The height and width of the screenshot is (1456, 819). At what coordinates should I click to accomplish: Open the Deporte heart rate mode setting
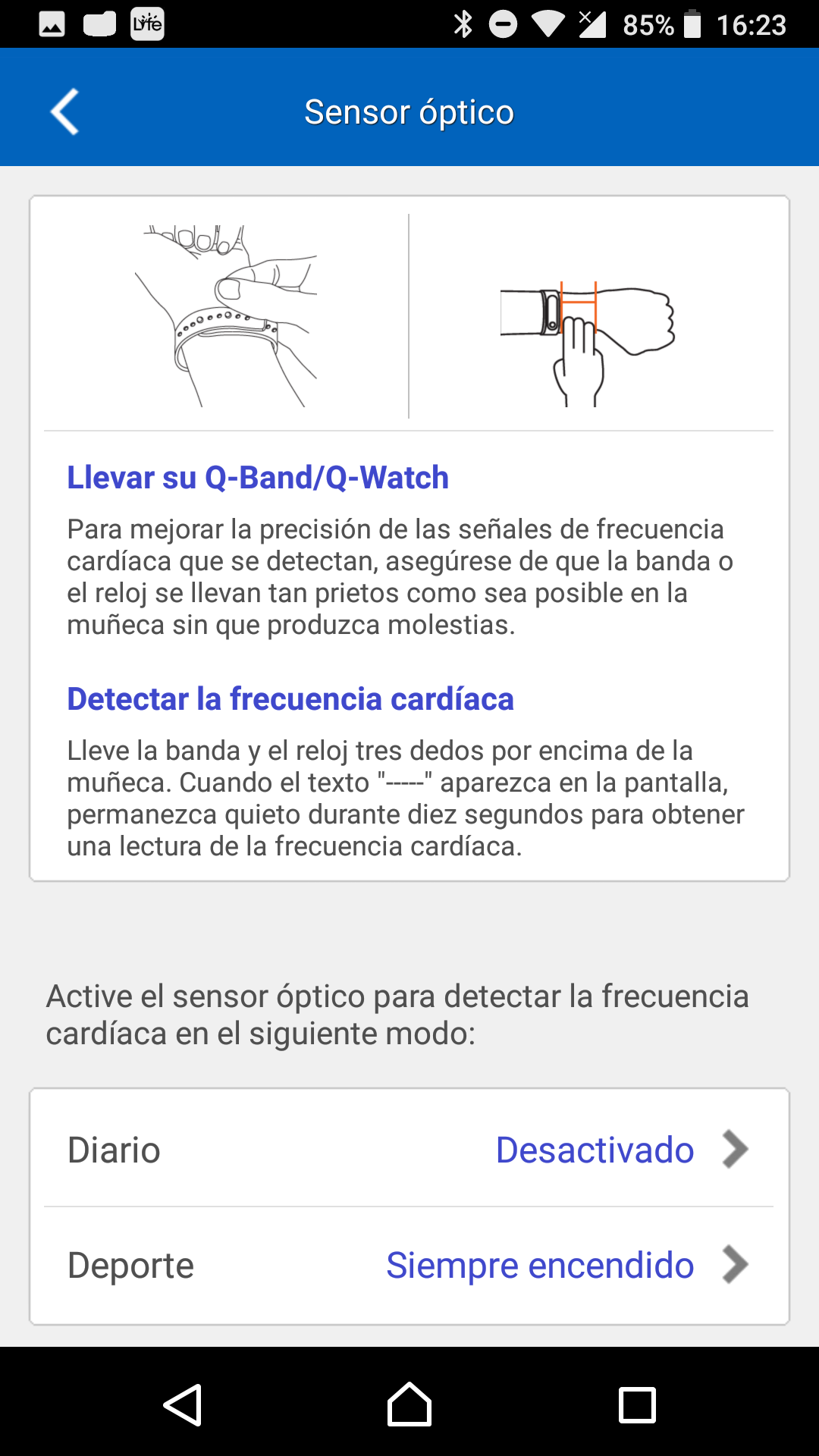pyautogui.click(x=409, y=1265)
